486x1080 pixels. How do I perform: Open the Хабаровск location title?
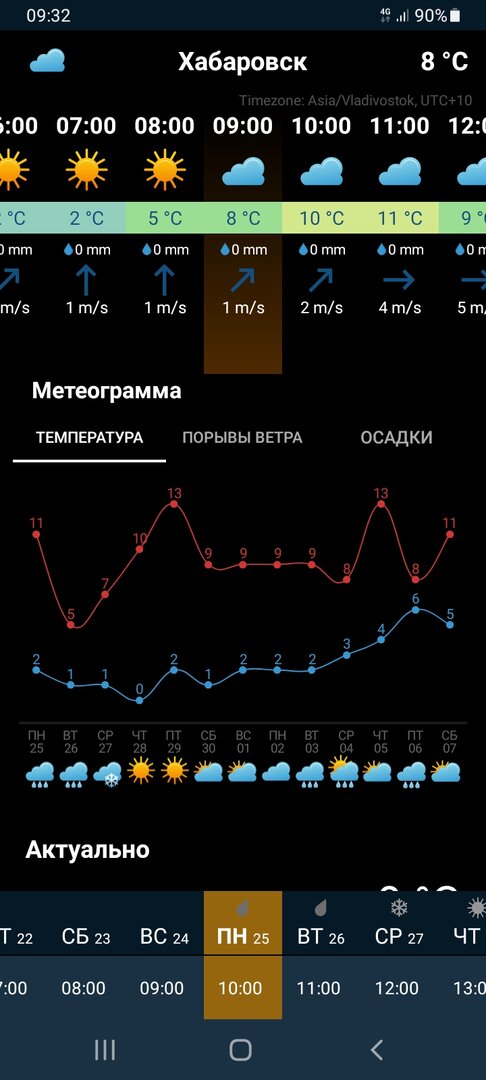pos(243,62)
